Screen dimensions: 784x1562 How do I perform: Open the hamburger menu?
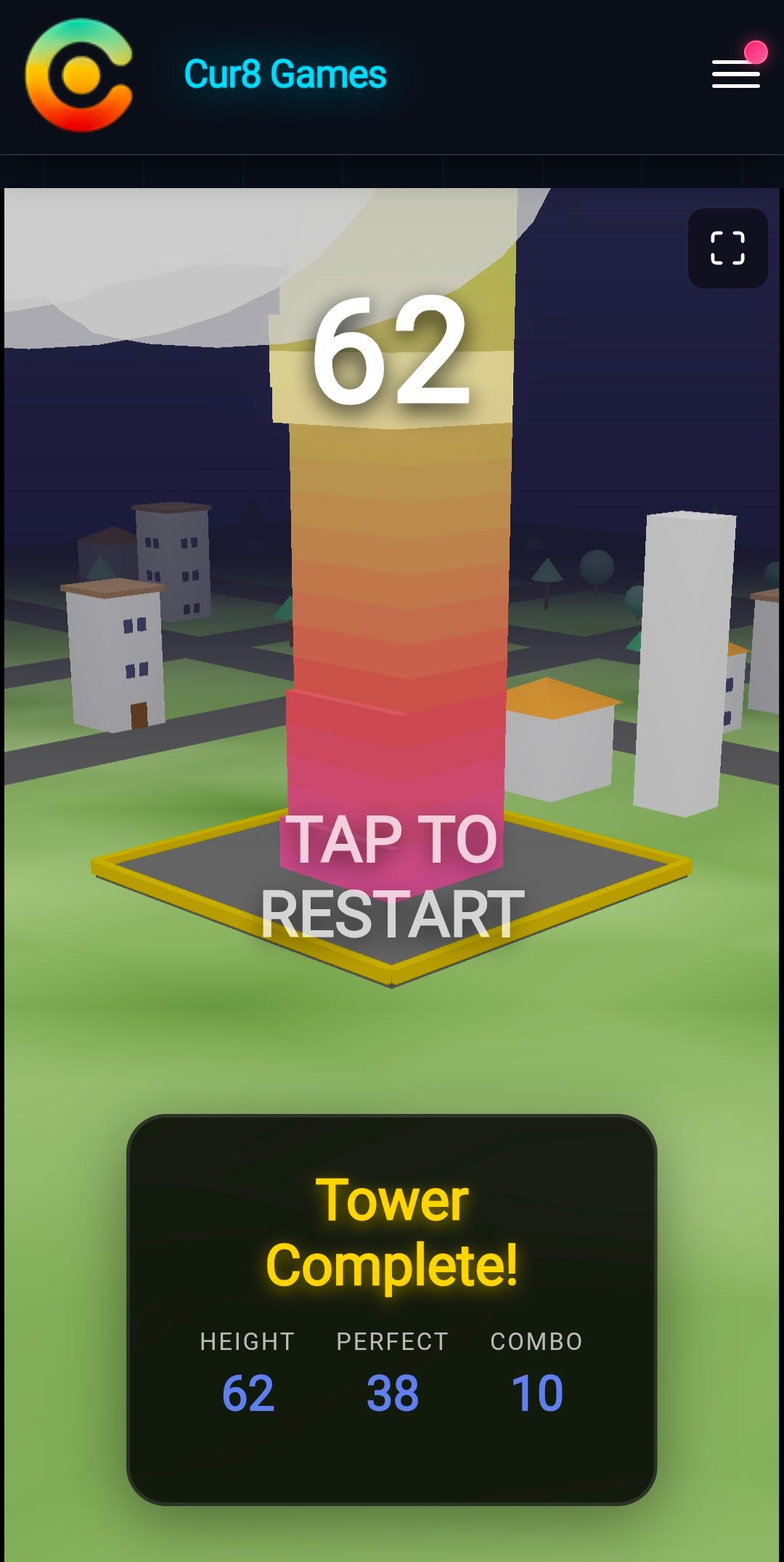tap(736, 74)
